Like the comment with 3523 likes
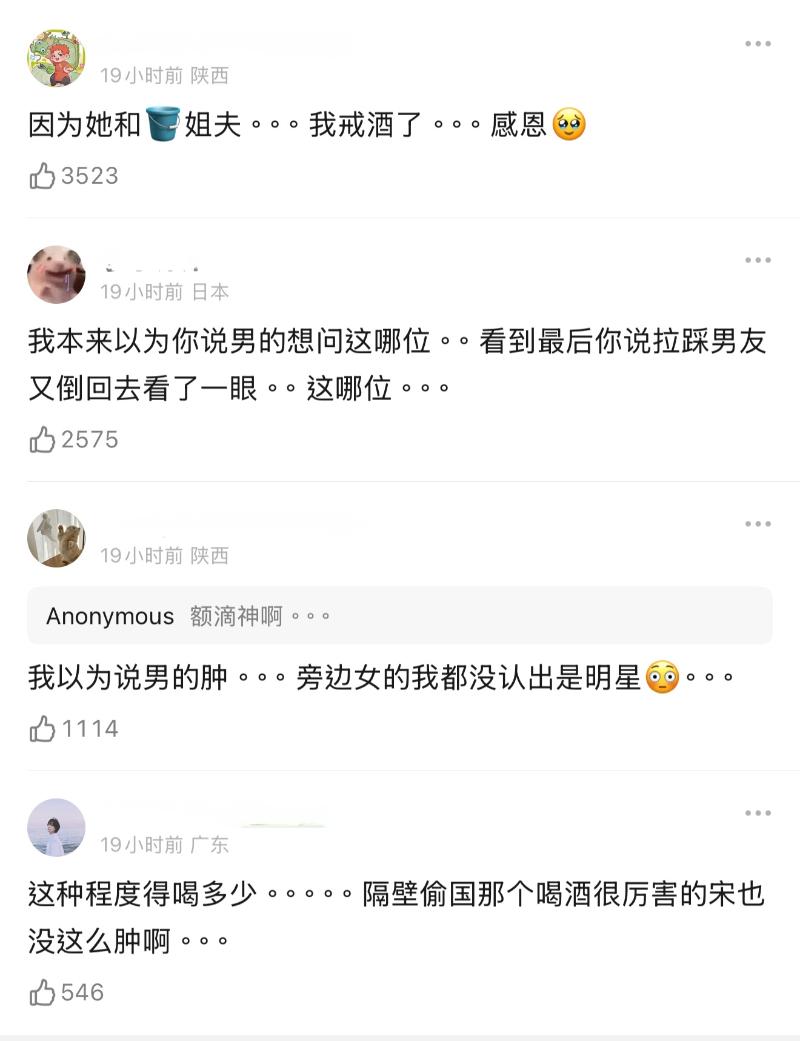 [43, 177]
